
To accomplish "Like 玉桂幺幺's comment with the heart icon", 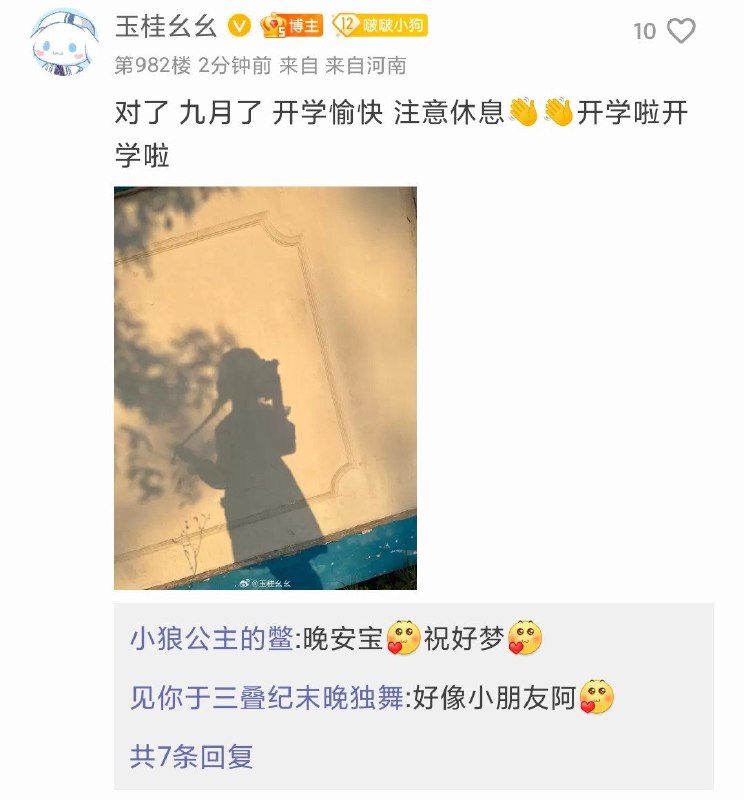I will (x=681, y=31).
